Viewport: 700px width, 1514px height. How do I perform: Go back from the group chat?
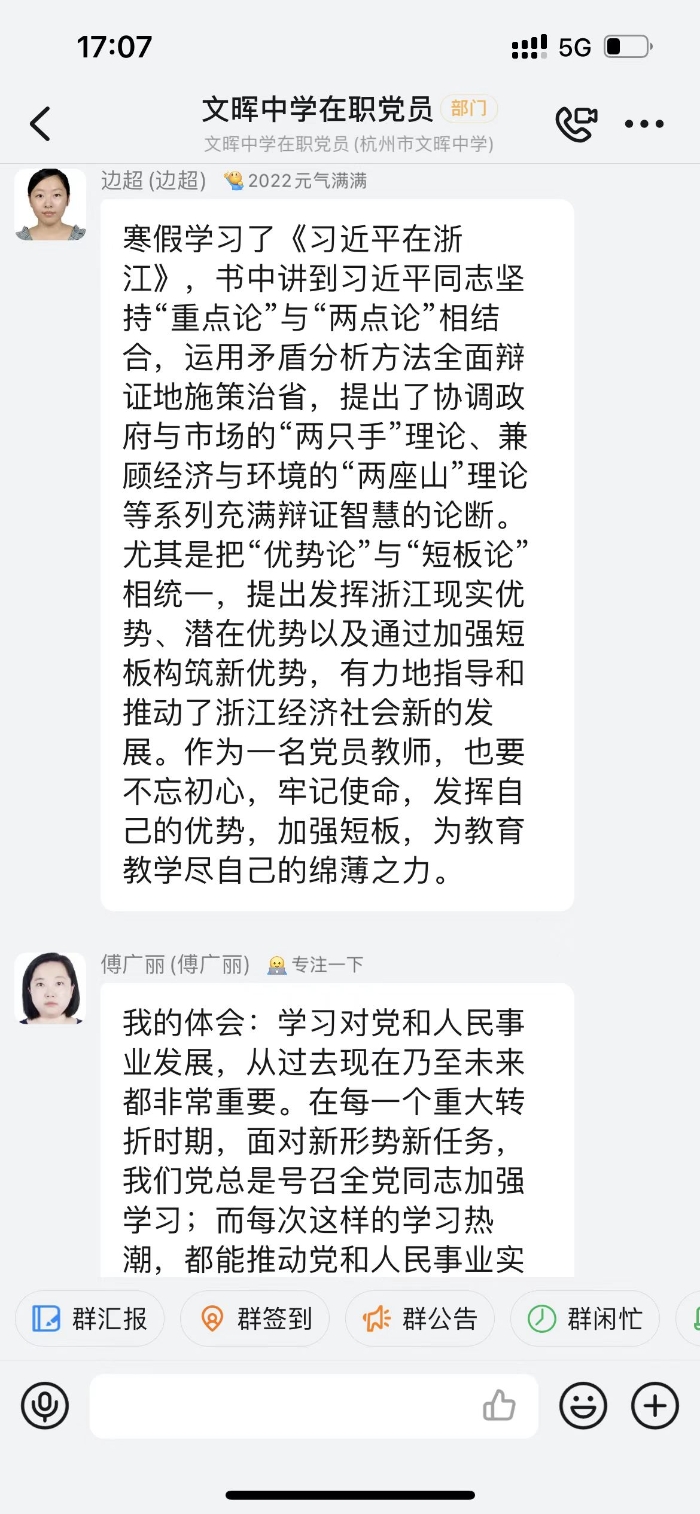[40, 124]
